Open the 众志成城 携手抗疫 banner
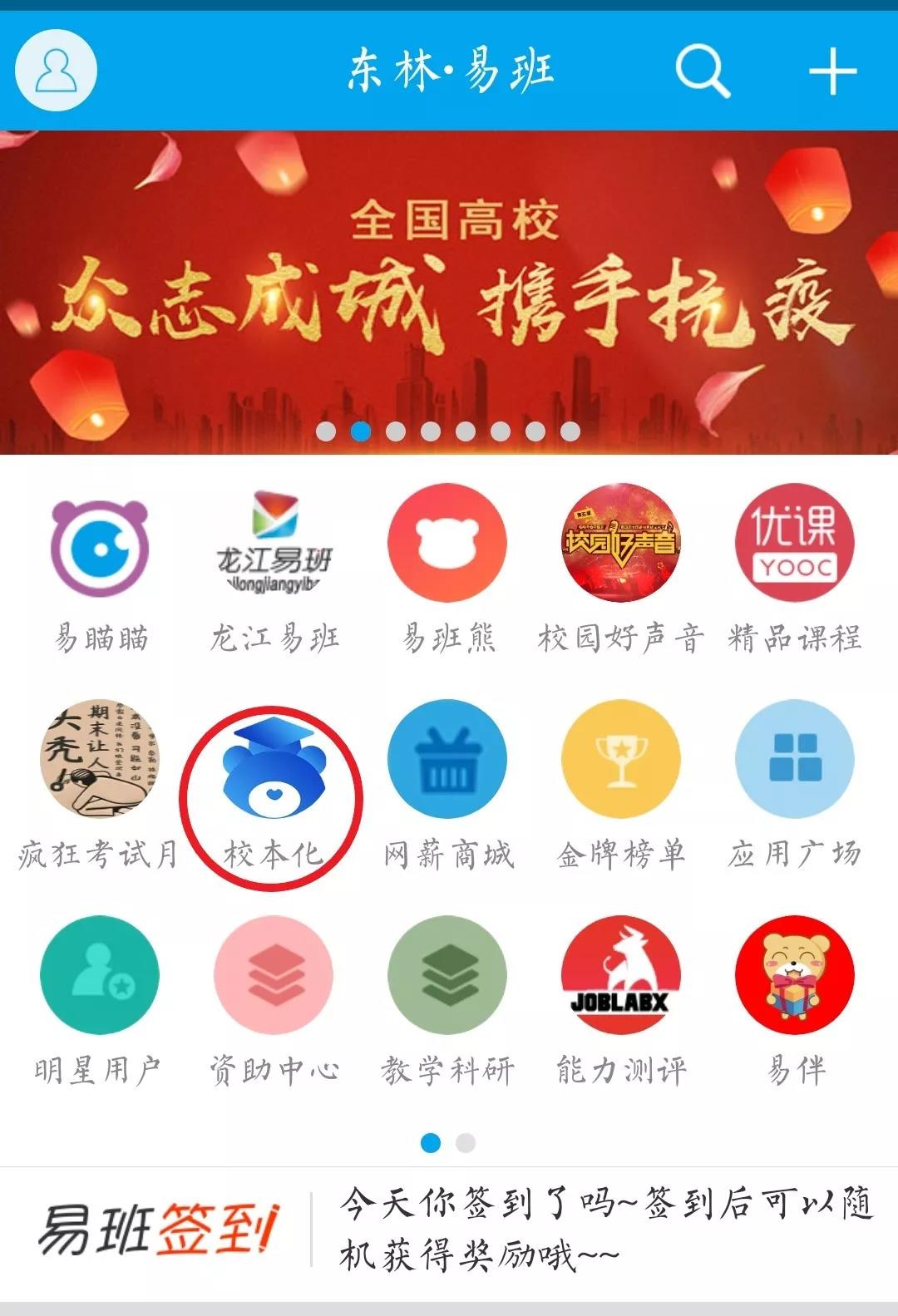 click(449, 293)
